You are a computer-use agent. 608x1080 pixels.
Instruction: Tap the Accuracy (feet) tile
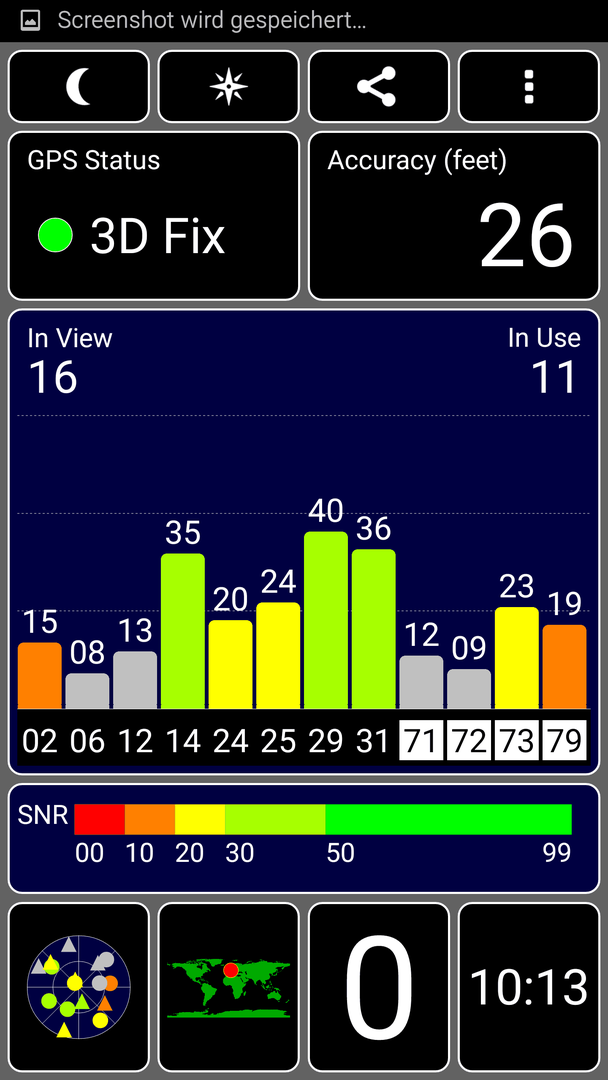pos(454,216)
